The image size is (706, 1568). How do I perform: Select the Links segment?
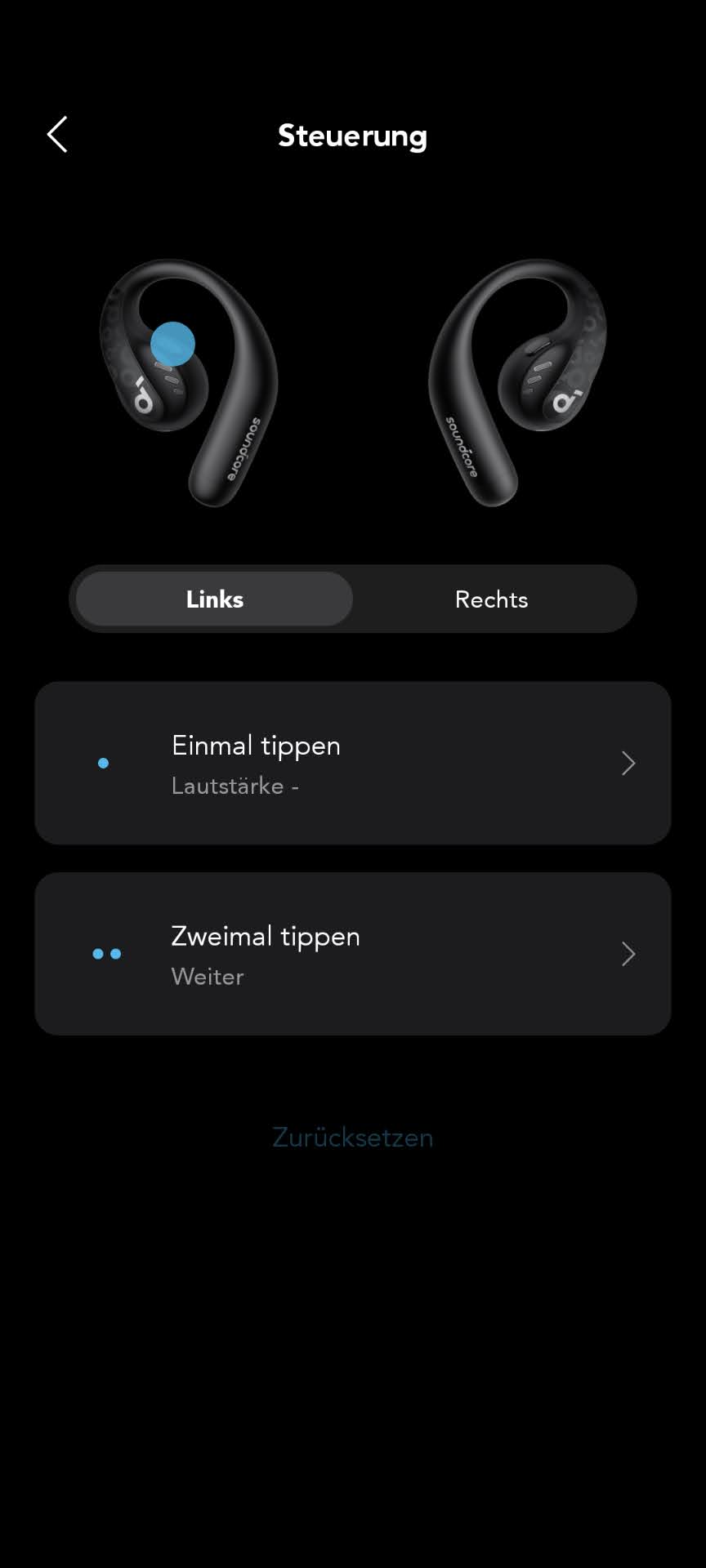point(215,599)
